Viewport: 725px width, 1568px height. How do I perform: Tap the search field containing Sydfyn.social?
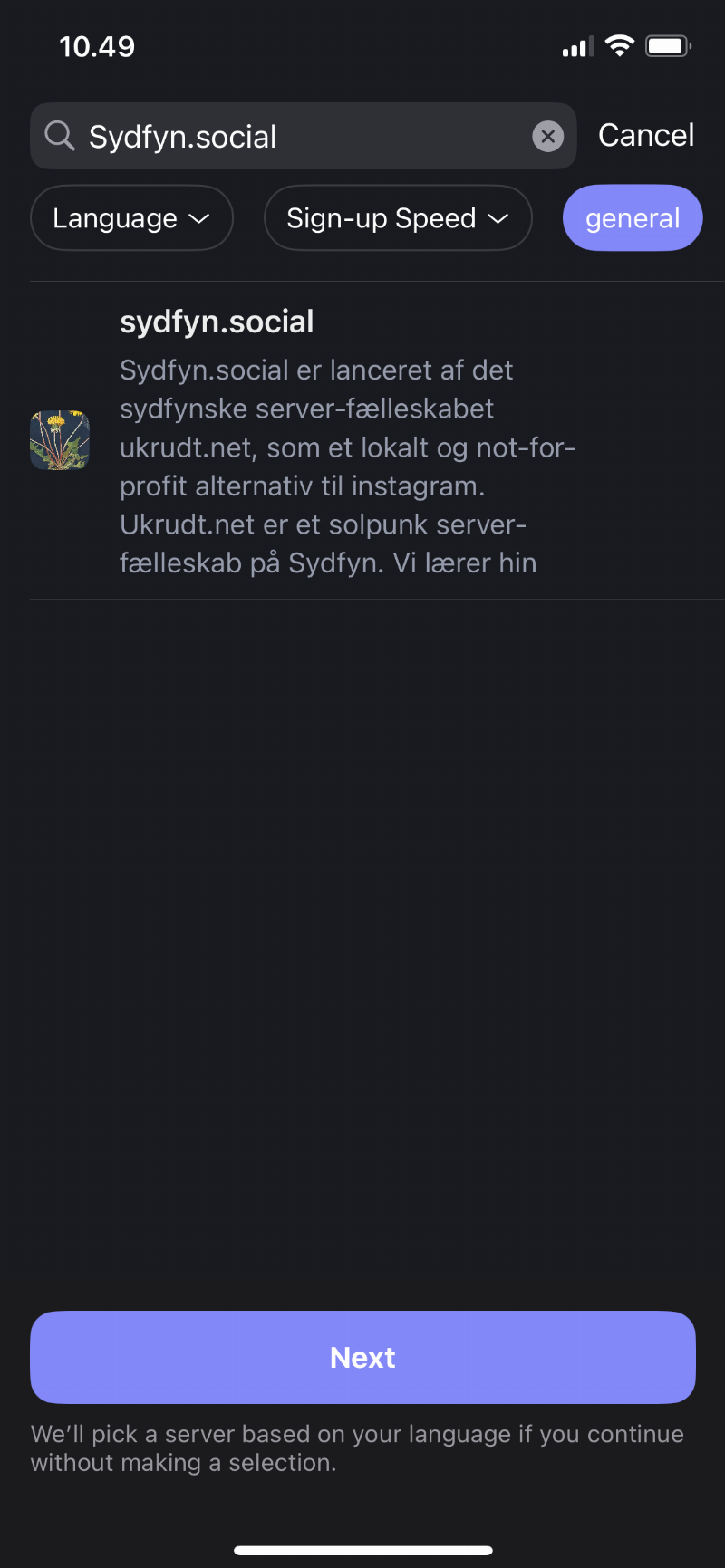coord(299,137)
